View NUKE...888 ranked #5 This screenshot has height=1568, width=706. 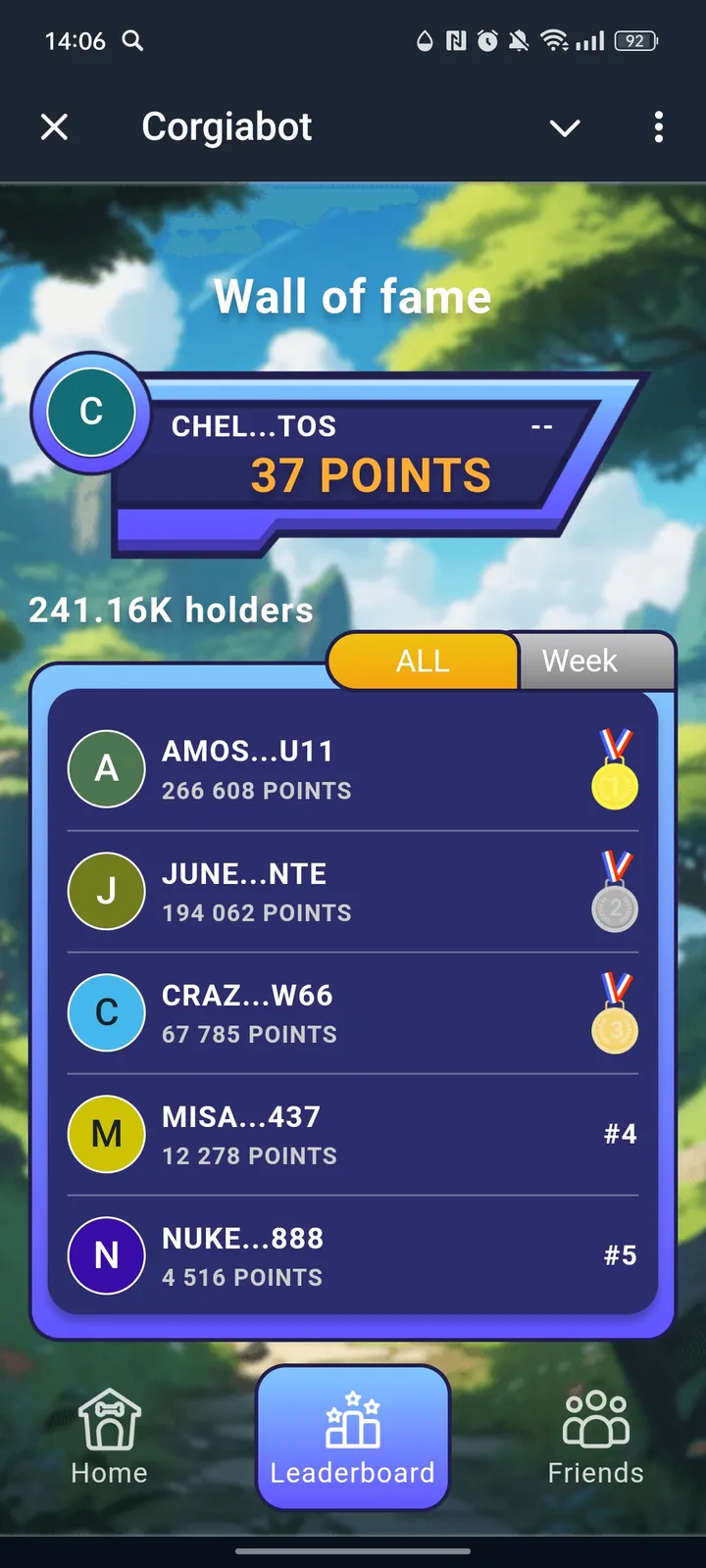click(x=353, y=1256)
